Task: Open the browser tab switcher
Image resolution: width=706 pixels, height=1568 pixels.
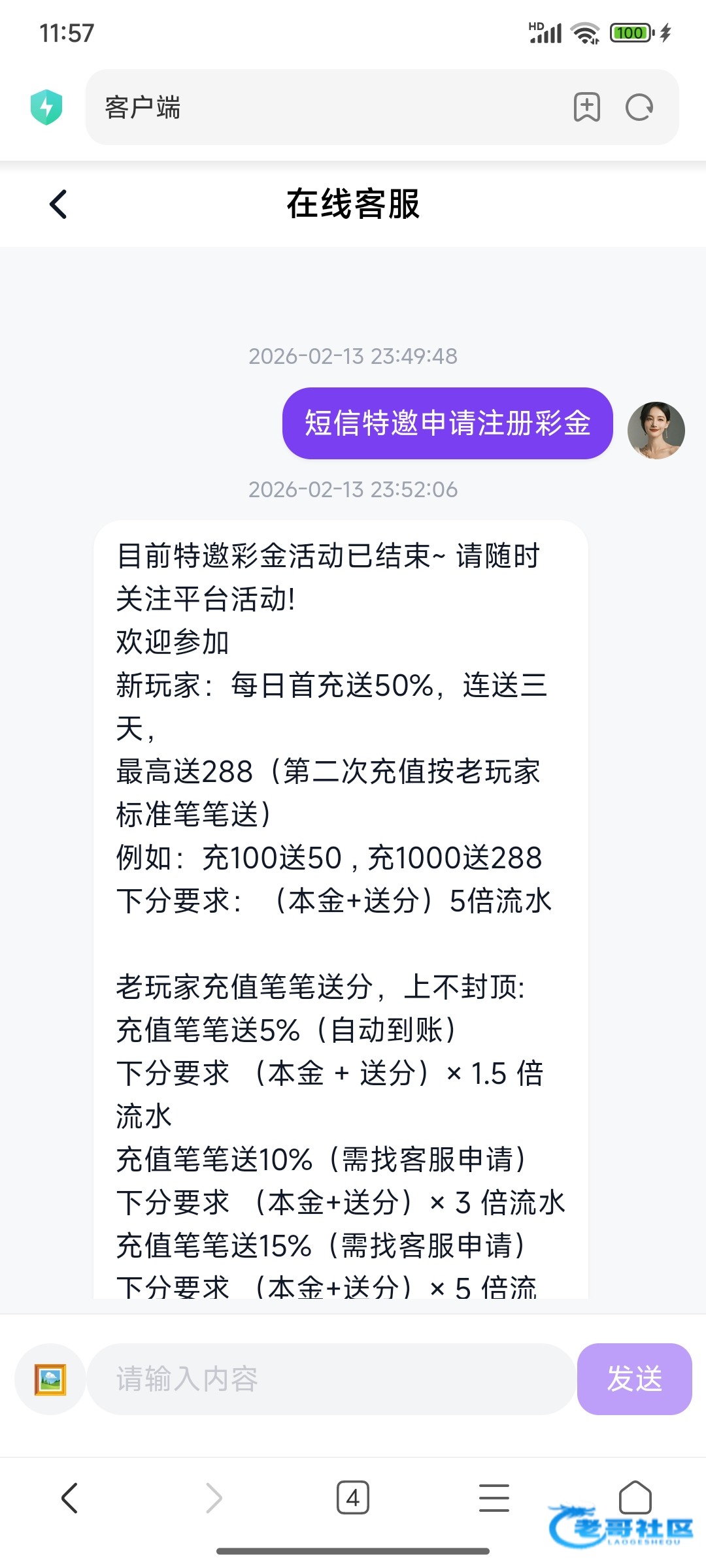Action: pyautogui.click(x=353, y=1497)
